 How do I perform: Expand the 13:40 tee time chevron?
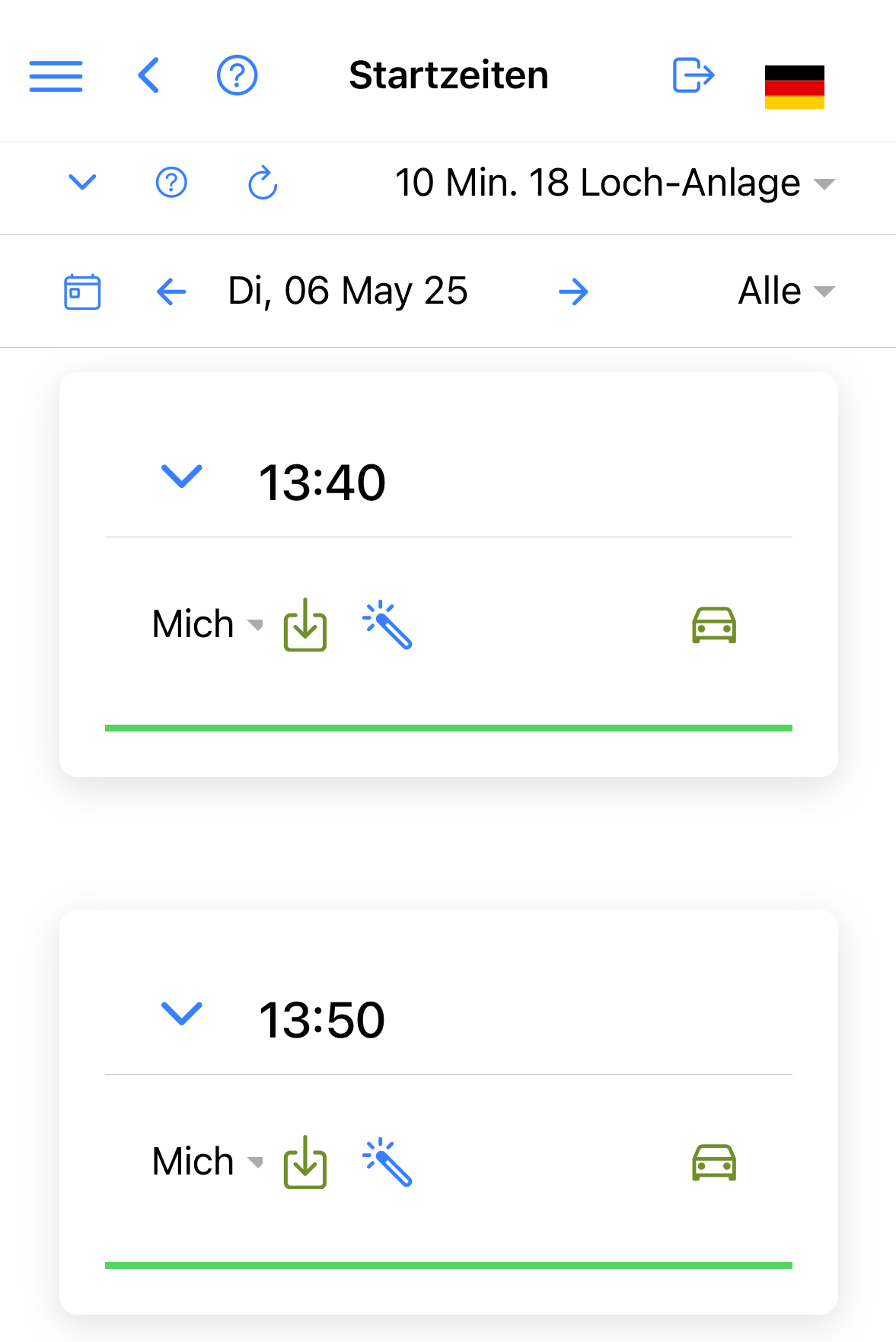(182, 477)
